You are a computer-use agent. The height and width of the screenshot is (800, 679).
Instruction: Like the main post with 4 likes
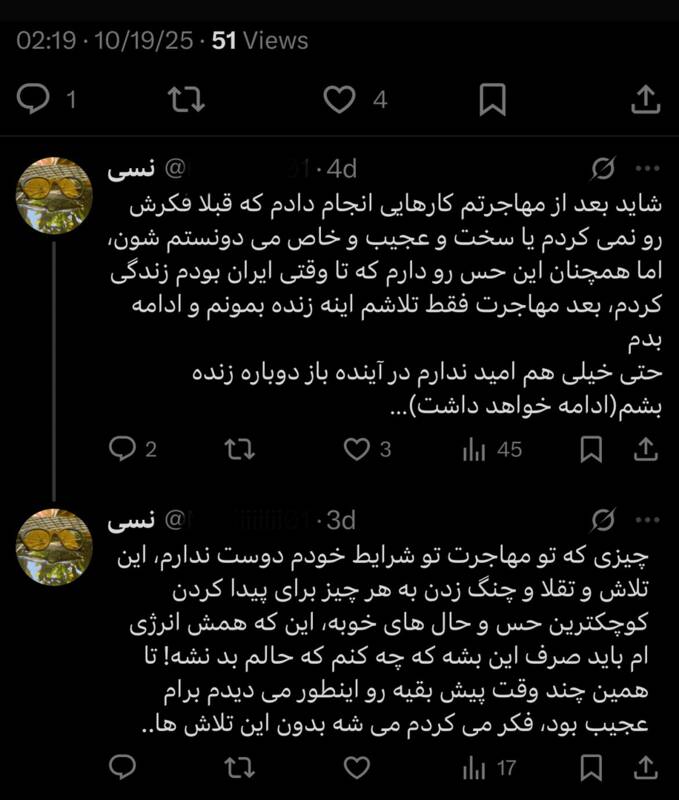[x=341, y=99]
